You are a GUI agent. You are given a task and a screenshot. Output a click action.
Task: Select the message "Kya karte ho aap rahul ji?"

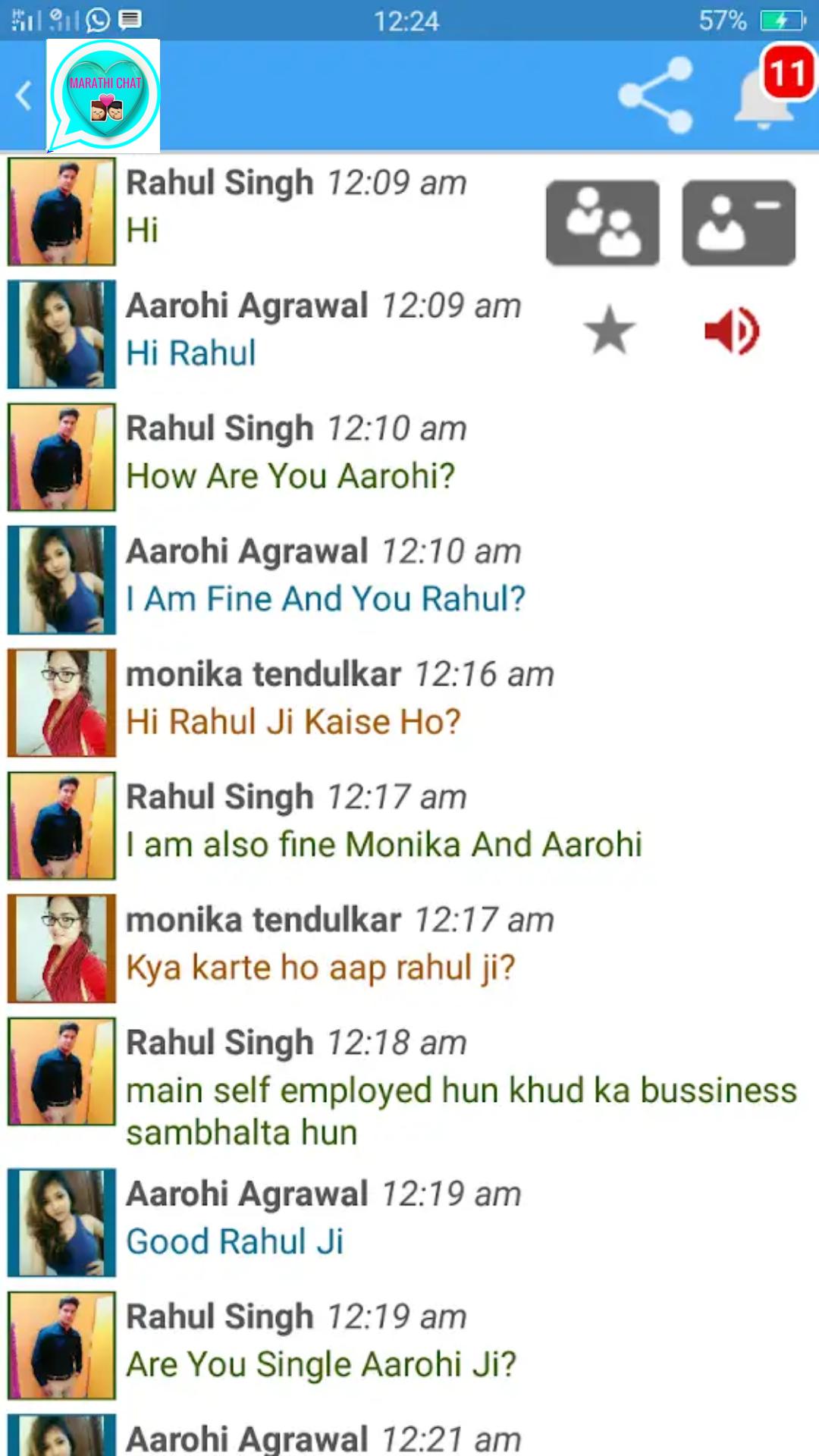pyautogui.click(x=321, y=968)
